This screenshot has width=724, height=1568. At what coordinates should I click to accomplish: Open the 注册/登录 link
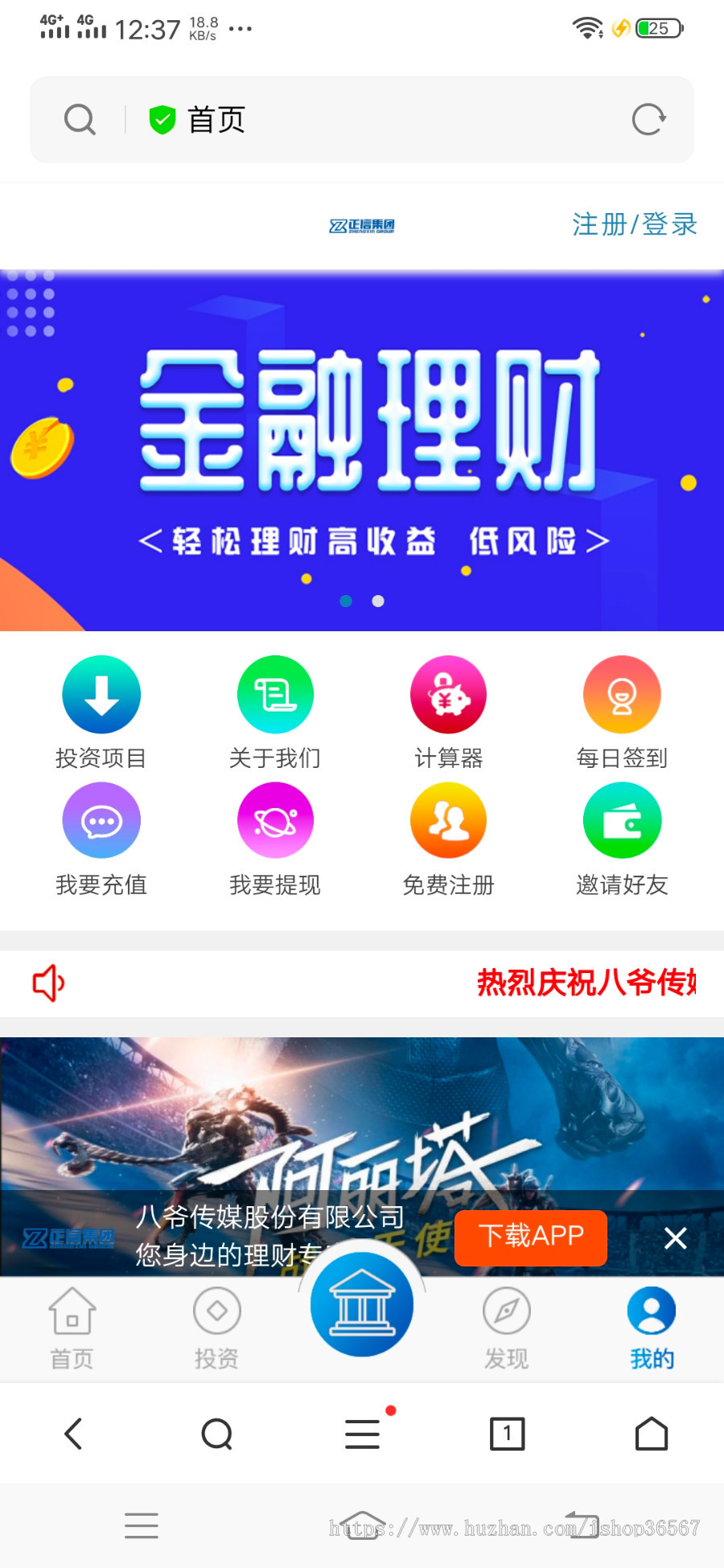point(634,224)
